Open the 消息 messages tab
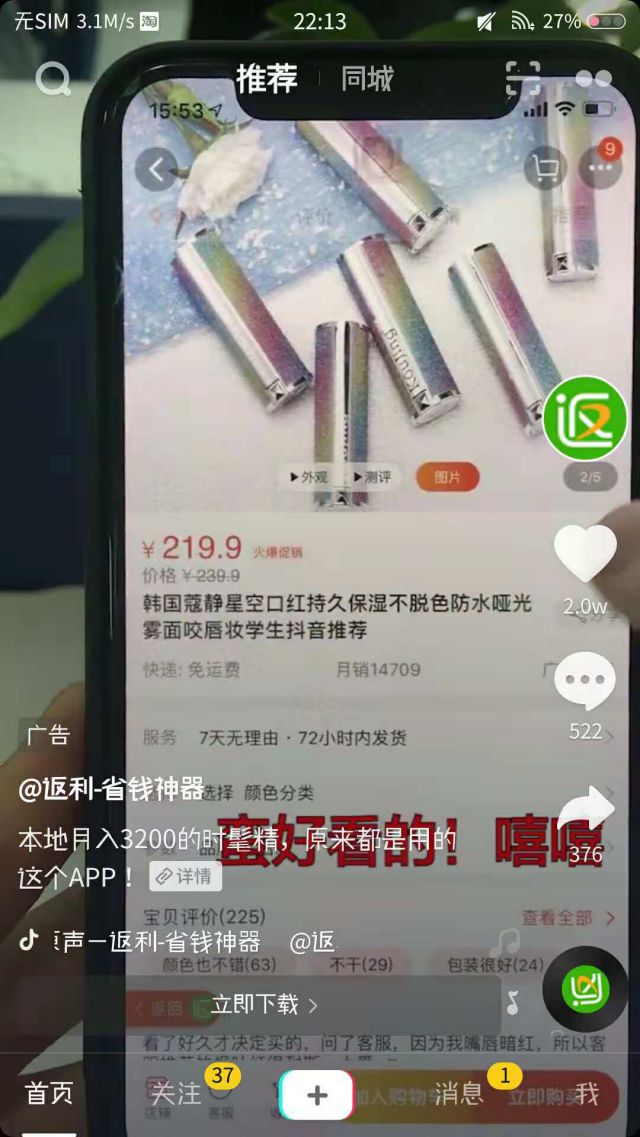Image resolution: width=640 pixels, height=1137 pixels. click(459, 1094)
